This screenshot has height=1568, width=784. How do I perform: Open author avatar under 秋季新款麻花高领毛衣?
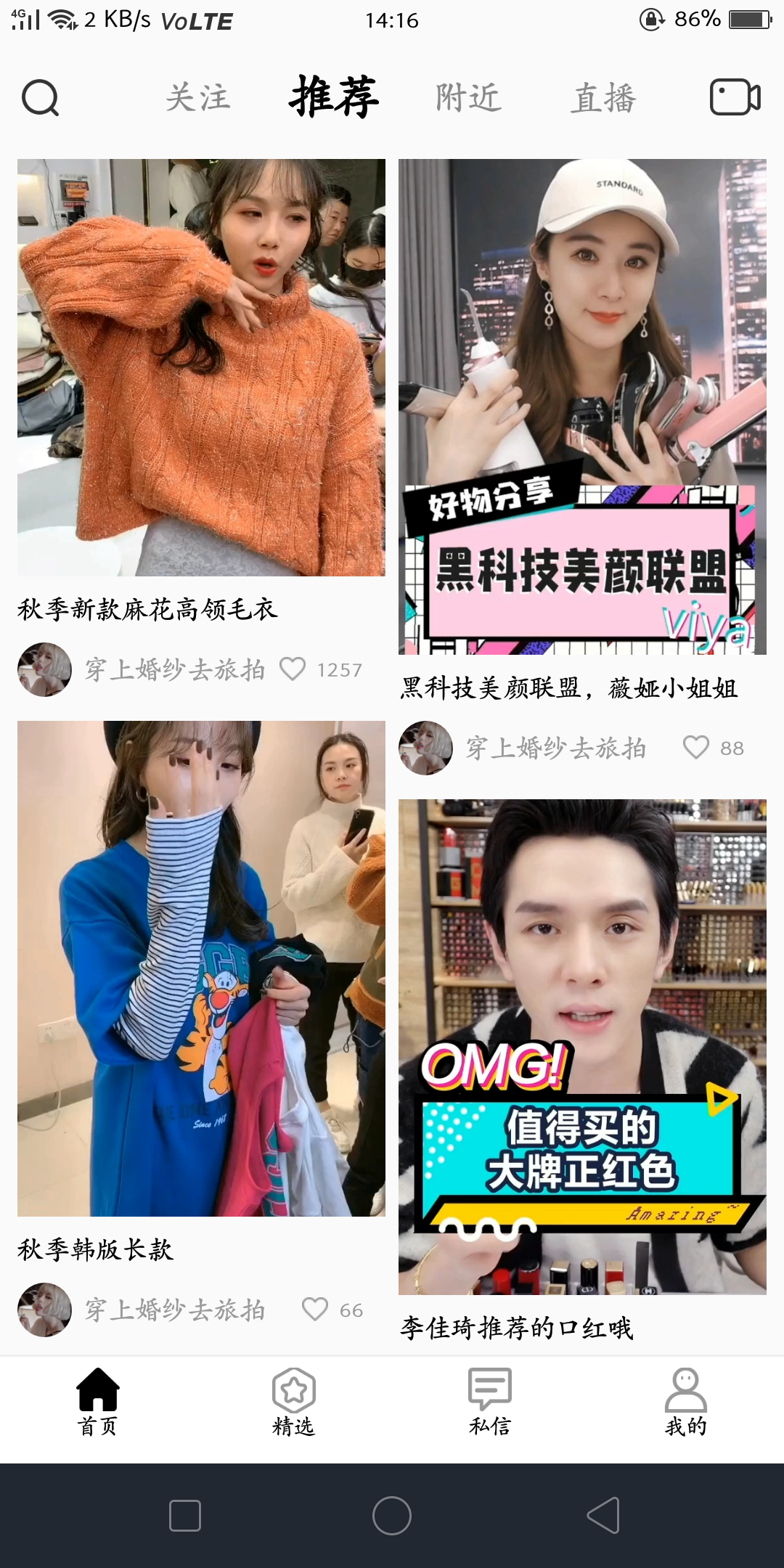click(x=44, y=669)
